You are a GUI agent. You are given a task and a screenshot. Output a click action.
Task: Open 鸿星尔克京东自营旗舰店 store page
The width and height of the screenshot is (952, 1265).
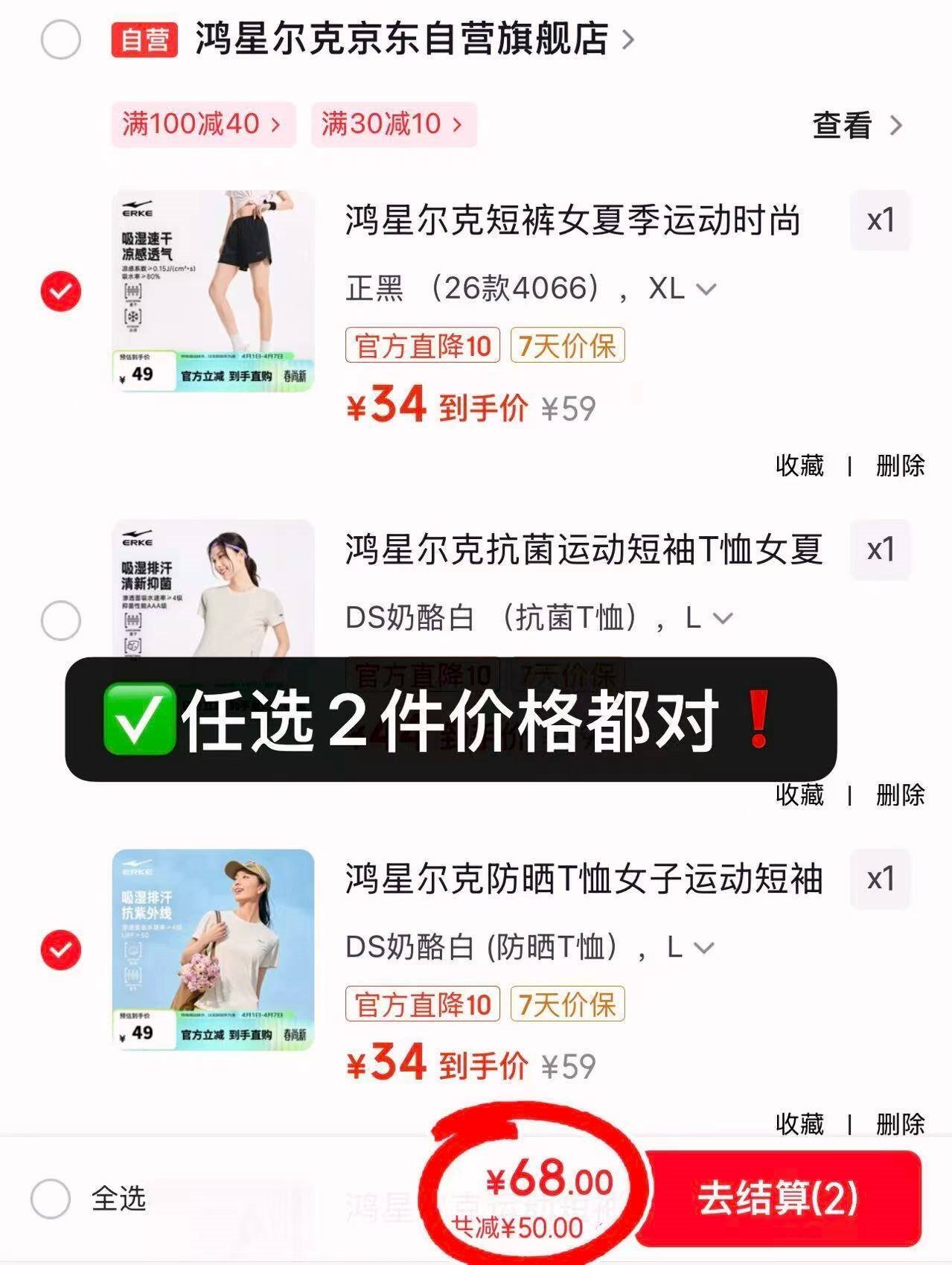tap(402, 39)
